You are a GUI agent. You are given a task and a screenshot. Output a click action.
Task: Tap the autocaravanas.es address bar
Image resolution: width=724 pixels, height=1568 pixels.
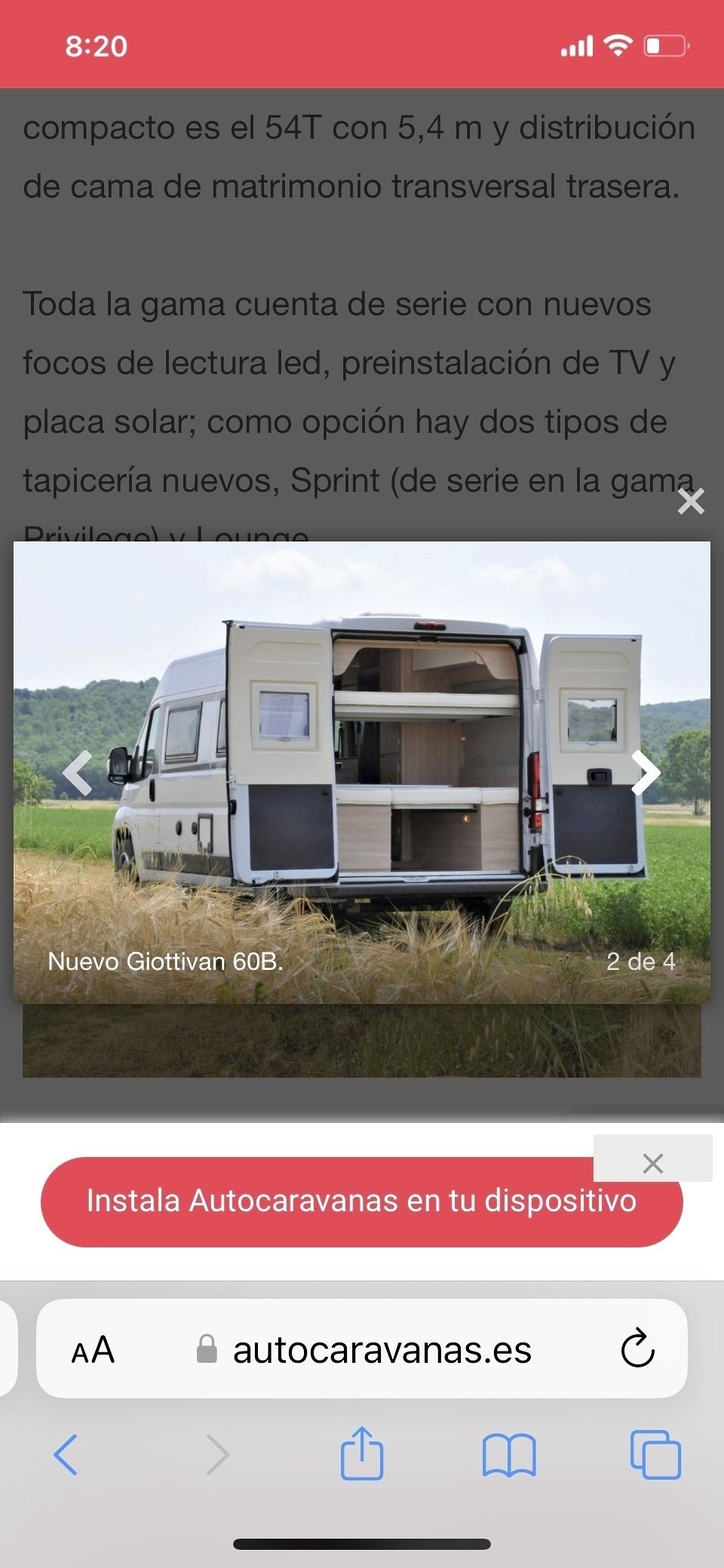pos(382,1349)
